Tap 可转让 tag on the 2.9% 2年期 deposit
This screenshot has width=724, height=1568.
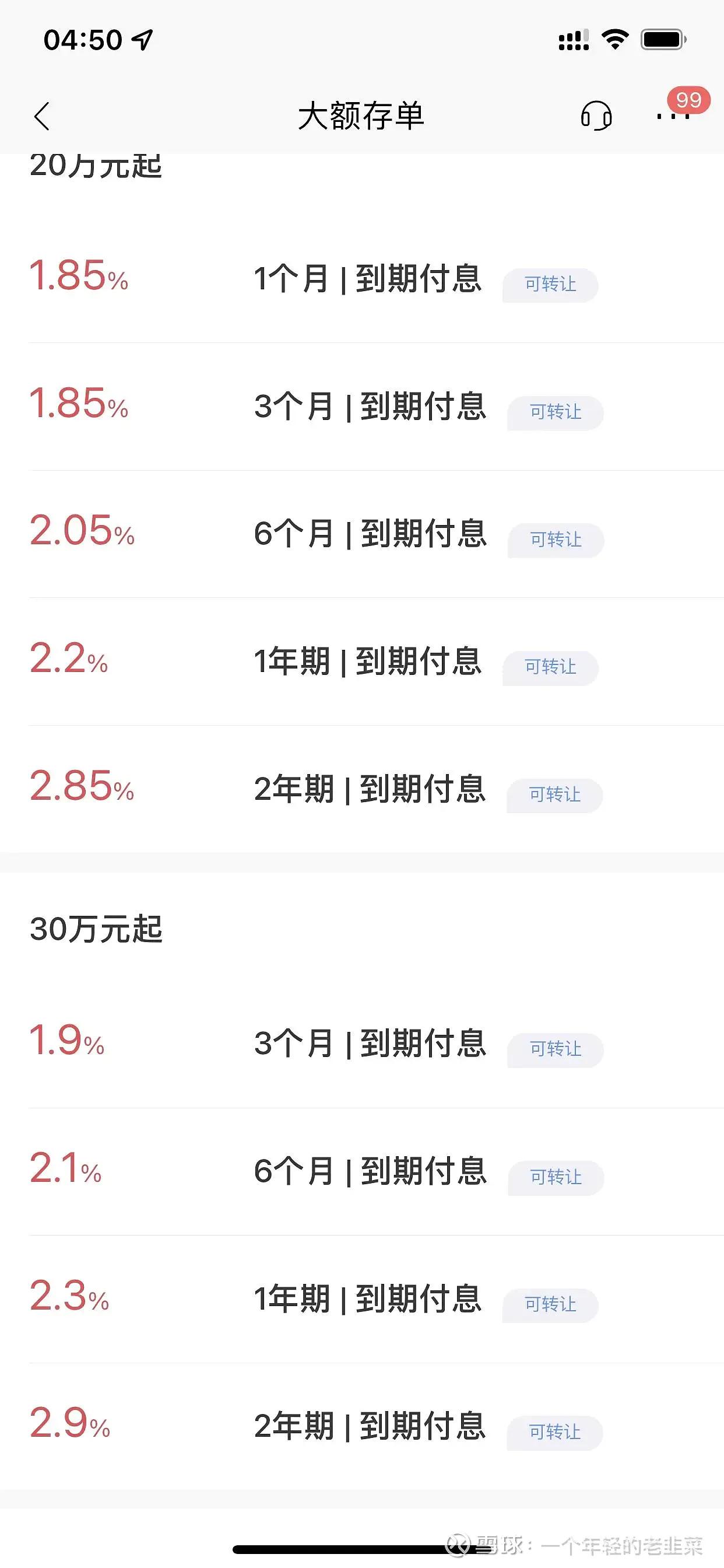click(x=554, y=1432)
